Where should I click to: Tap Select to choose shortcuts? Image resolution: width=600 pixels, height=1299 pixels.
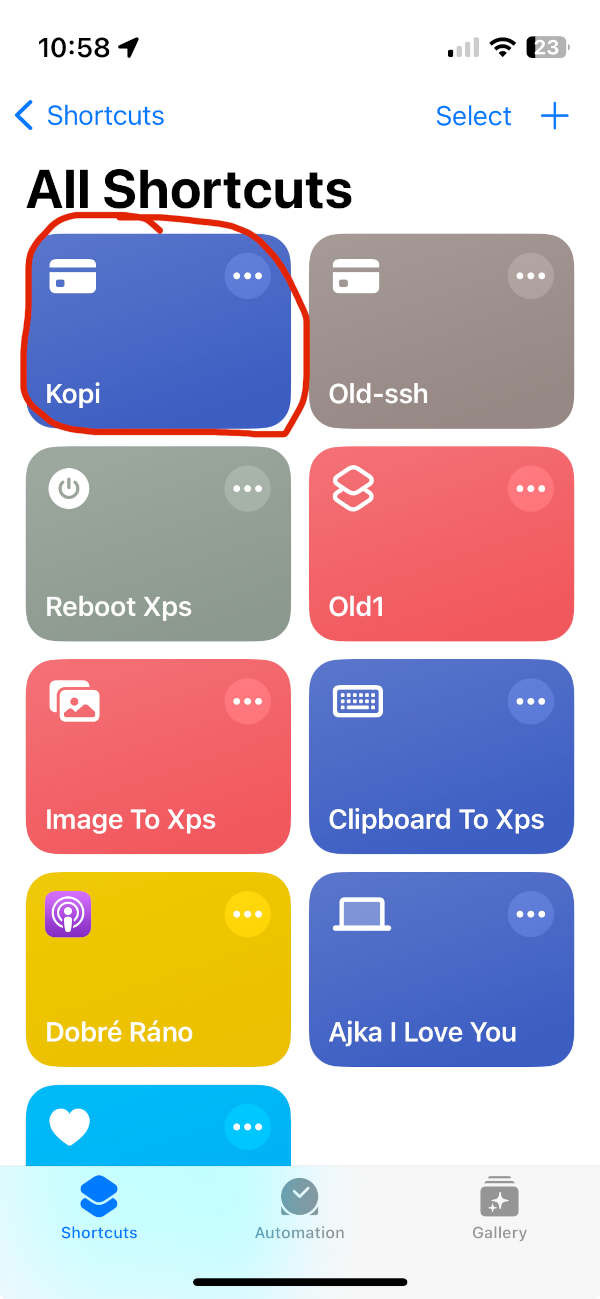coord(473,116)
